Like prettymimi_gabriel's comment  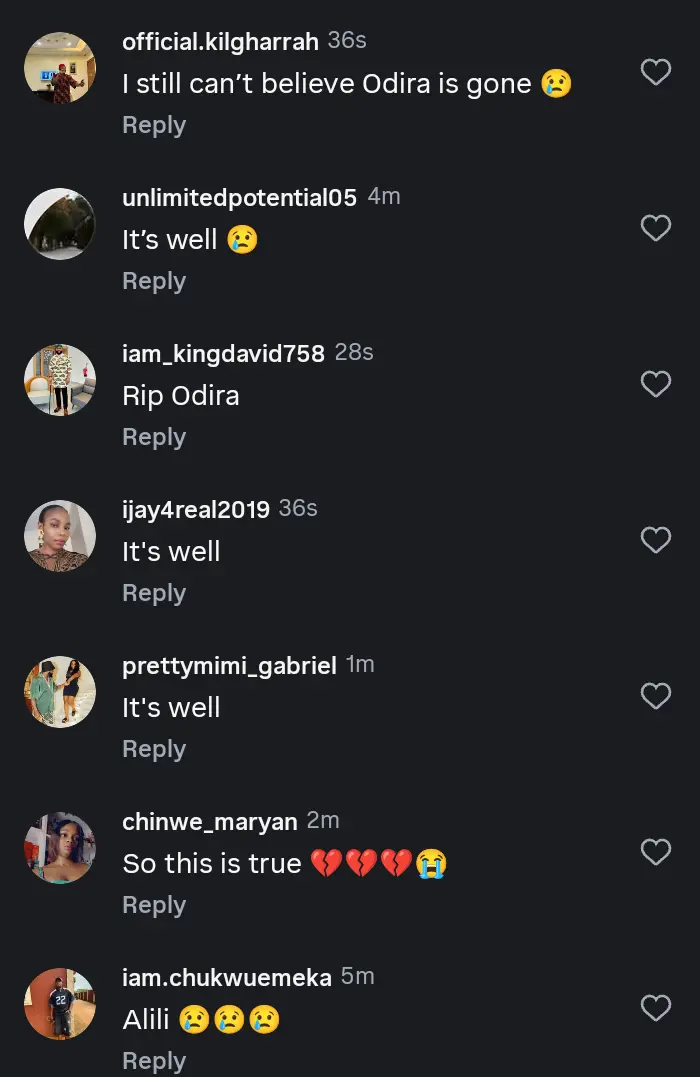pyautogui.click(x=655, y=696)
